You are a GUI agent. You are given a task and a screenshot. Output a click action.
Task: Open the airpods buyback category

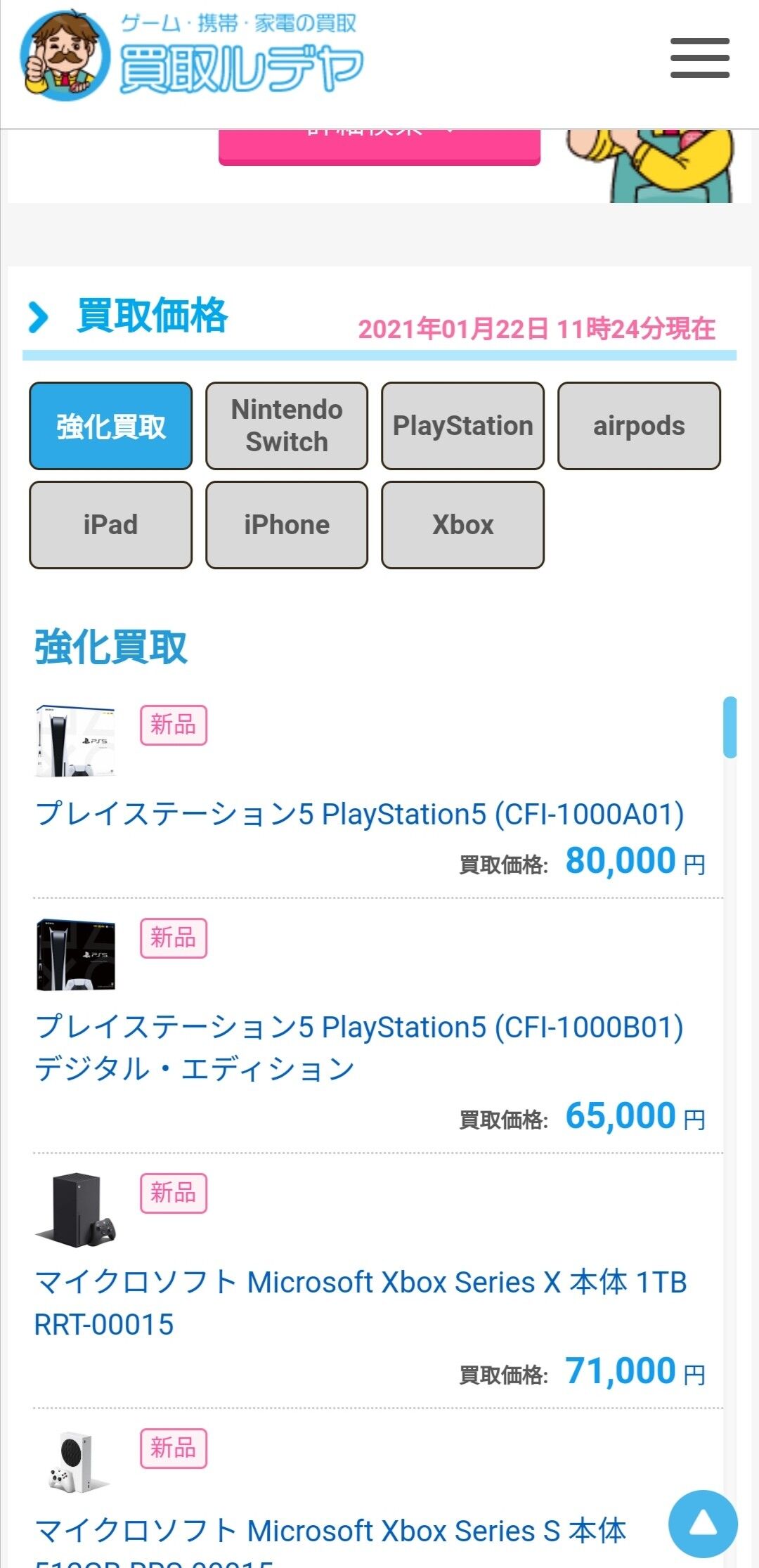[x=638, y=425]
